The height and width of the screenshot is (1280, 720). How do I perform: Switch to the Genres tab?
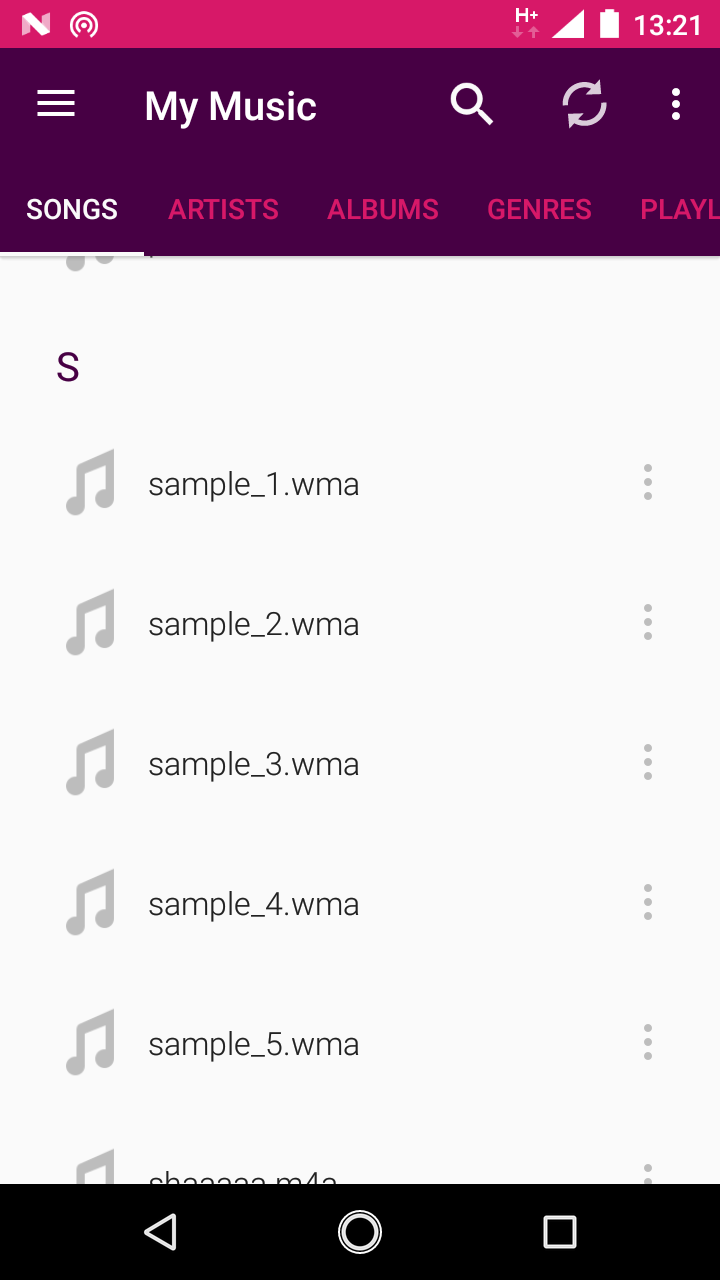(539, 209)
